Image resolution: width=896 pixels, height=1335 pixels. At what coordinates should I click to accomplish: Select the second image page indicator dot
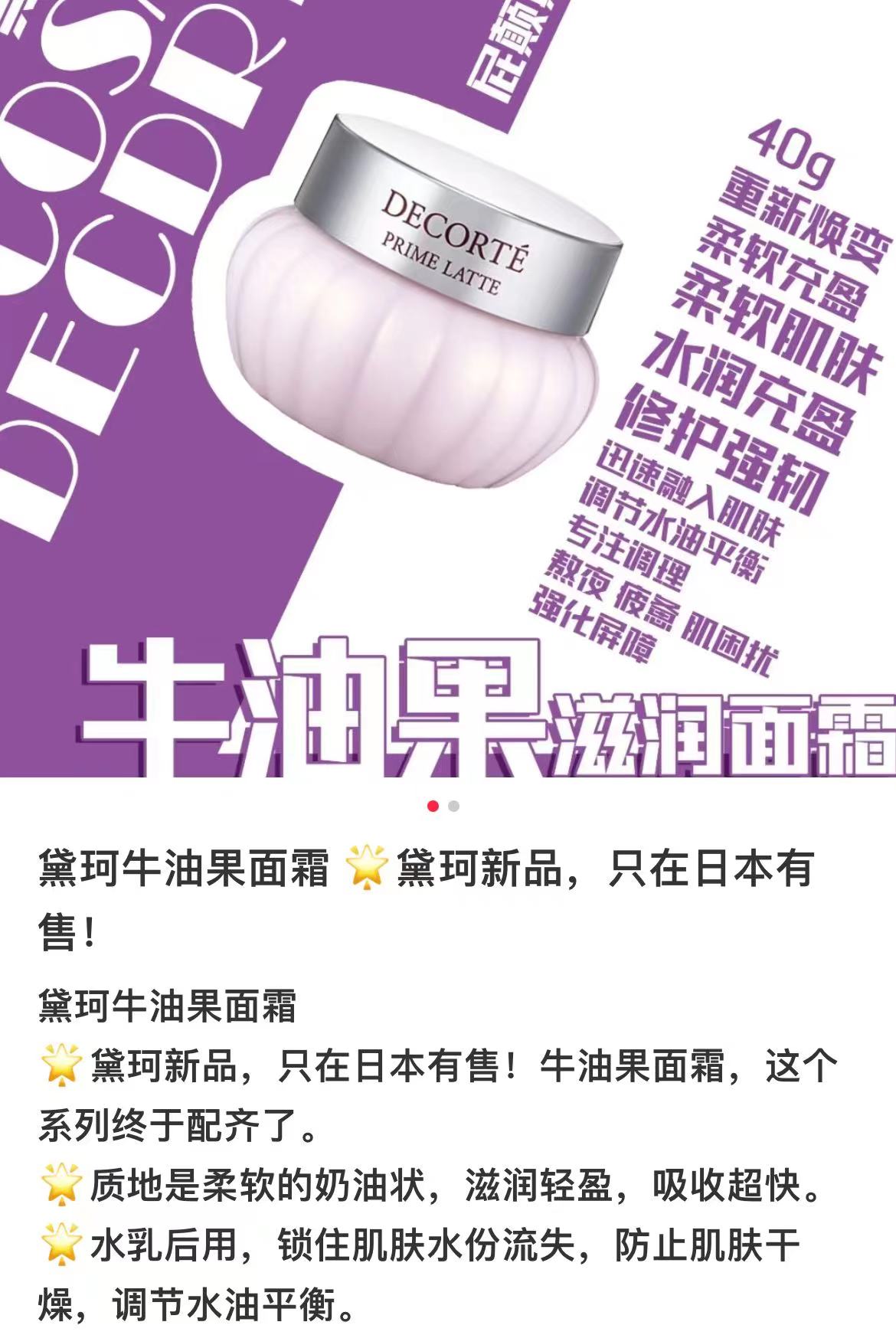coord(454,807)
